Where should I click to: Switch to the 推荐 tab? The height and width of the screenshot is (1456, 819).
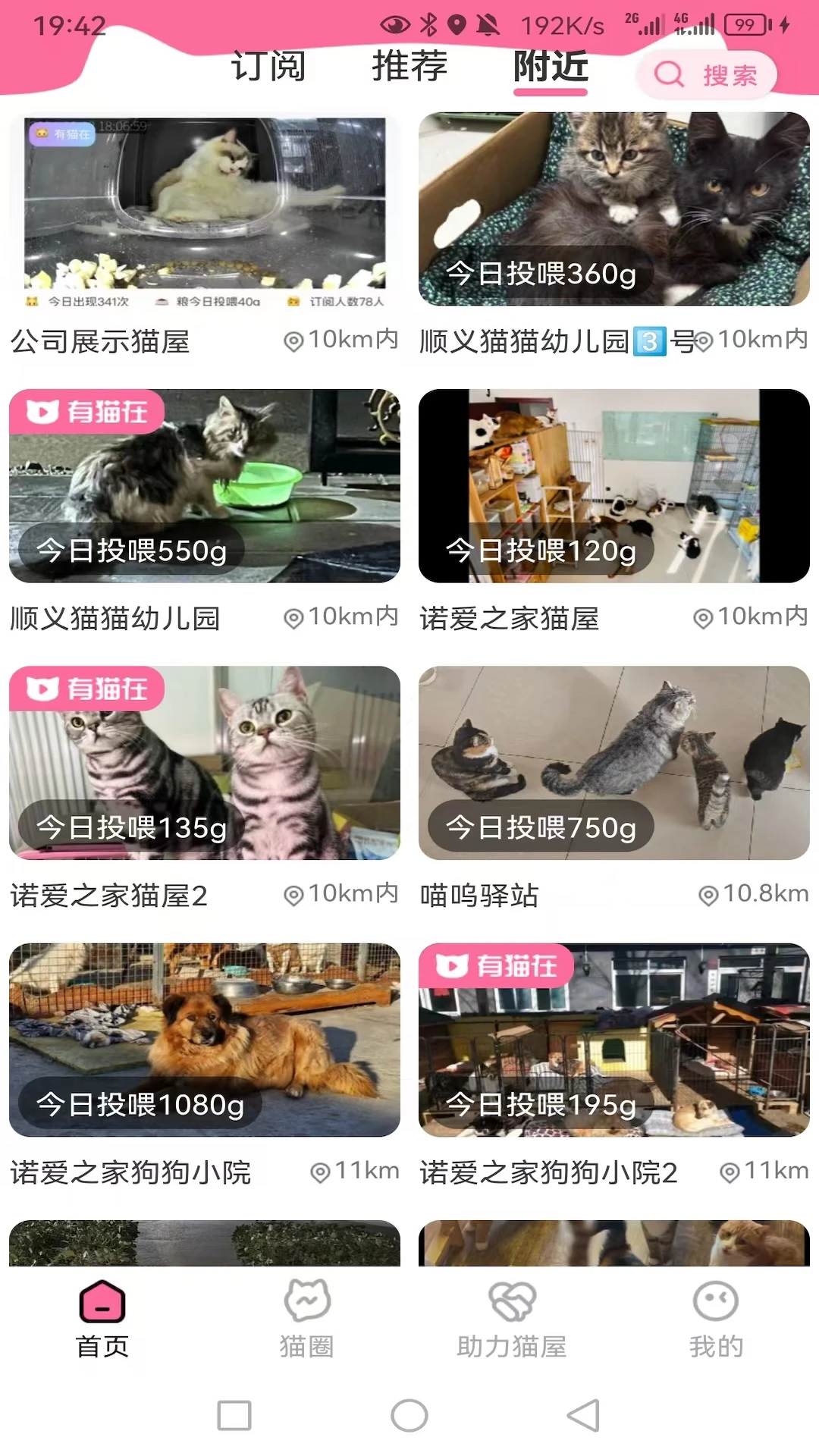[408, 68]
